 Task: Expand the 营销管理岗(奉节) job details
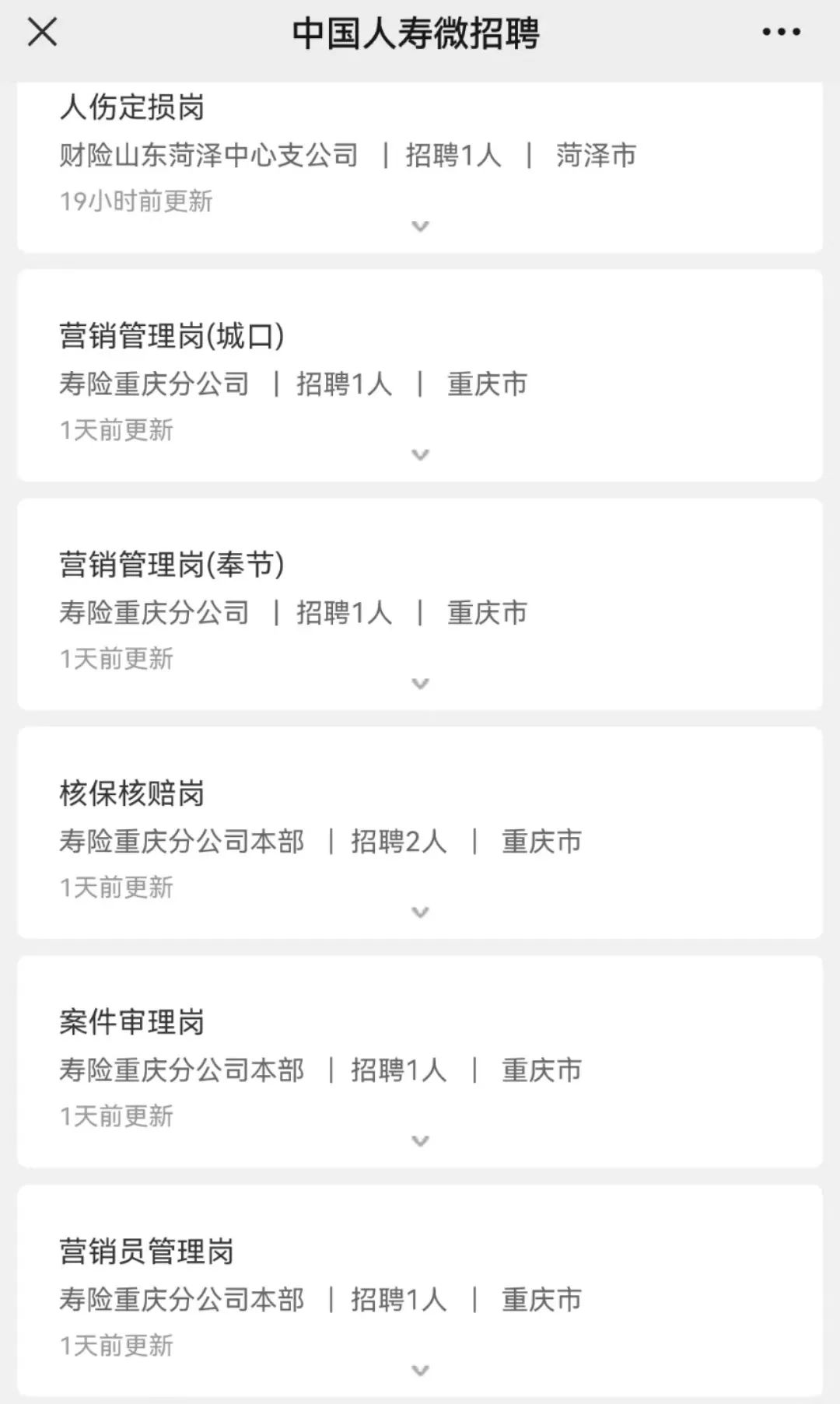tap(420, 684)
